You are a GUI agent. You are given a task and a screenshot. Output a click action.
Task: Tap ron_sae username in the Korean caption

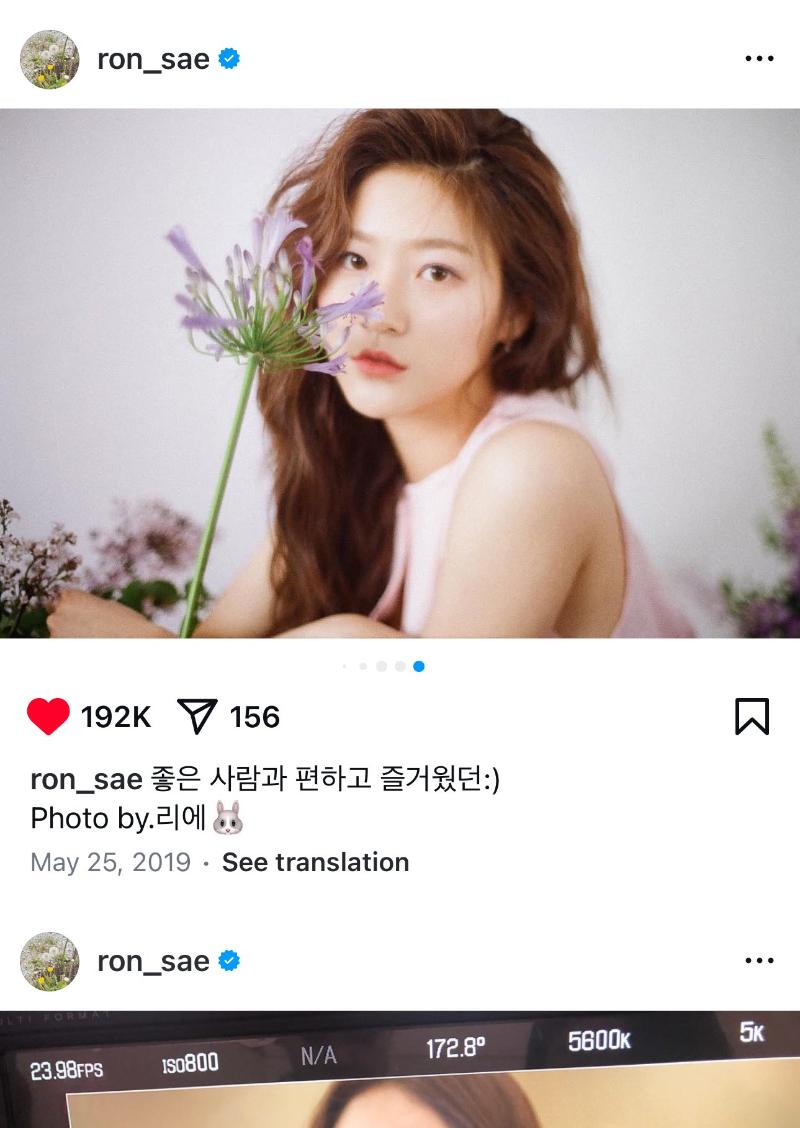tap(86, 779)
